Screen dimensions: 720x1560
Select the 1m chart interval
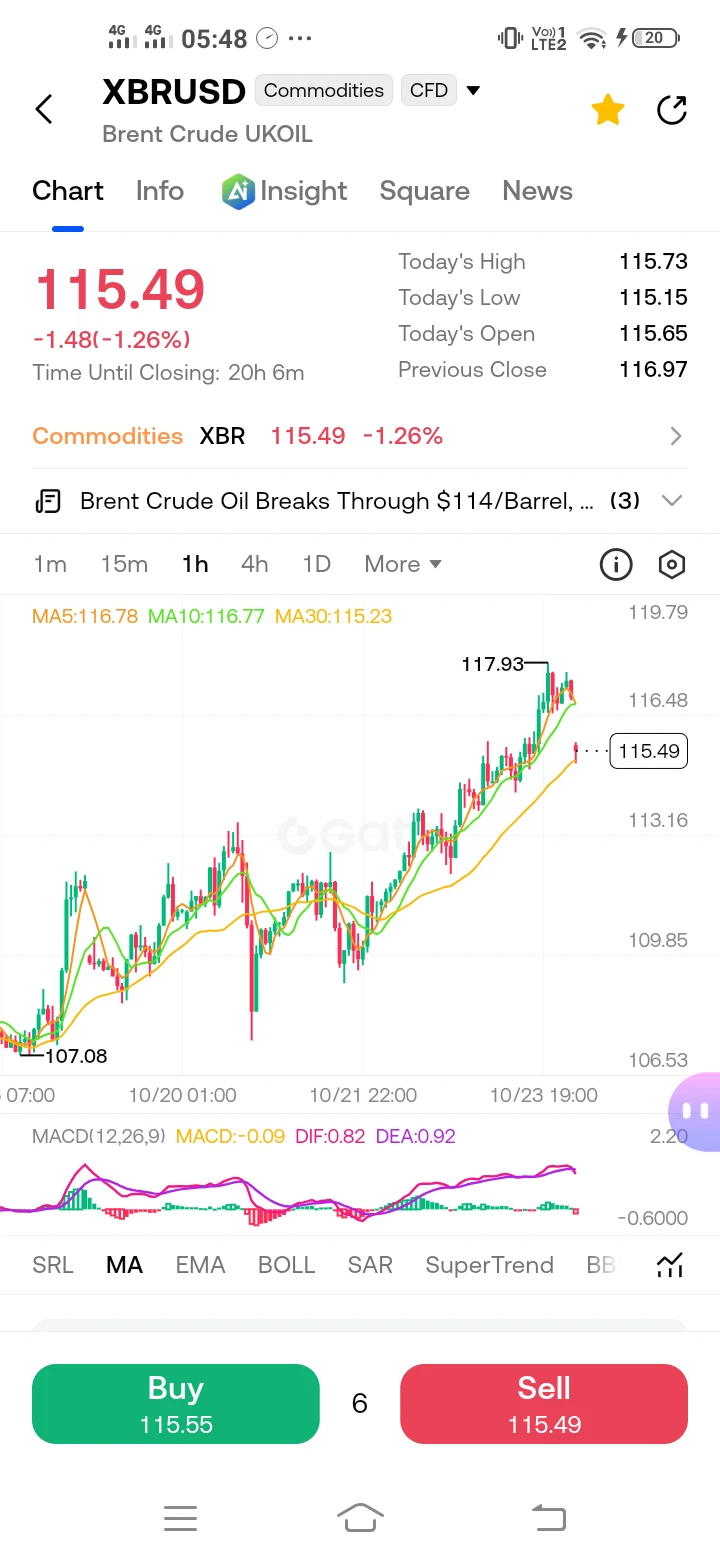point(50,564)
